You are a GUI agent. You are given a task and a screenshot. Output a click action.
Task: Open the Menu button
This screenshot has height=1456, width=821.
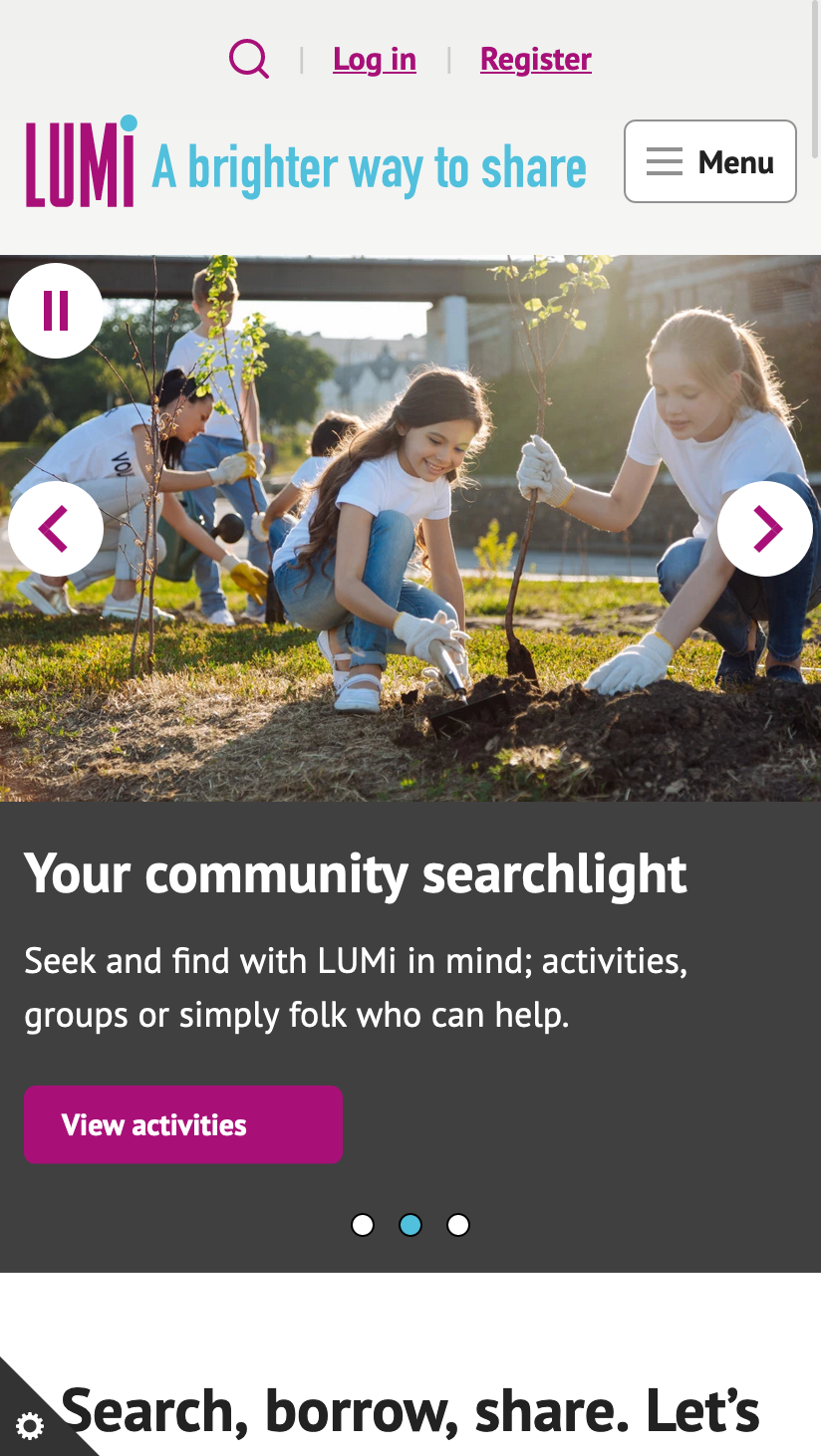tap(709, 161)
